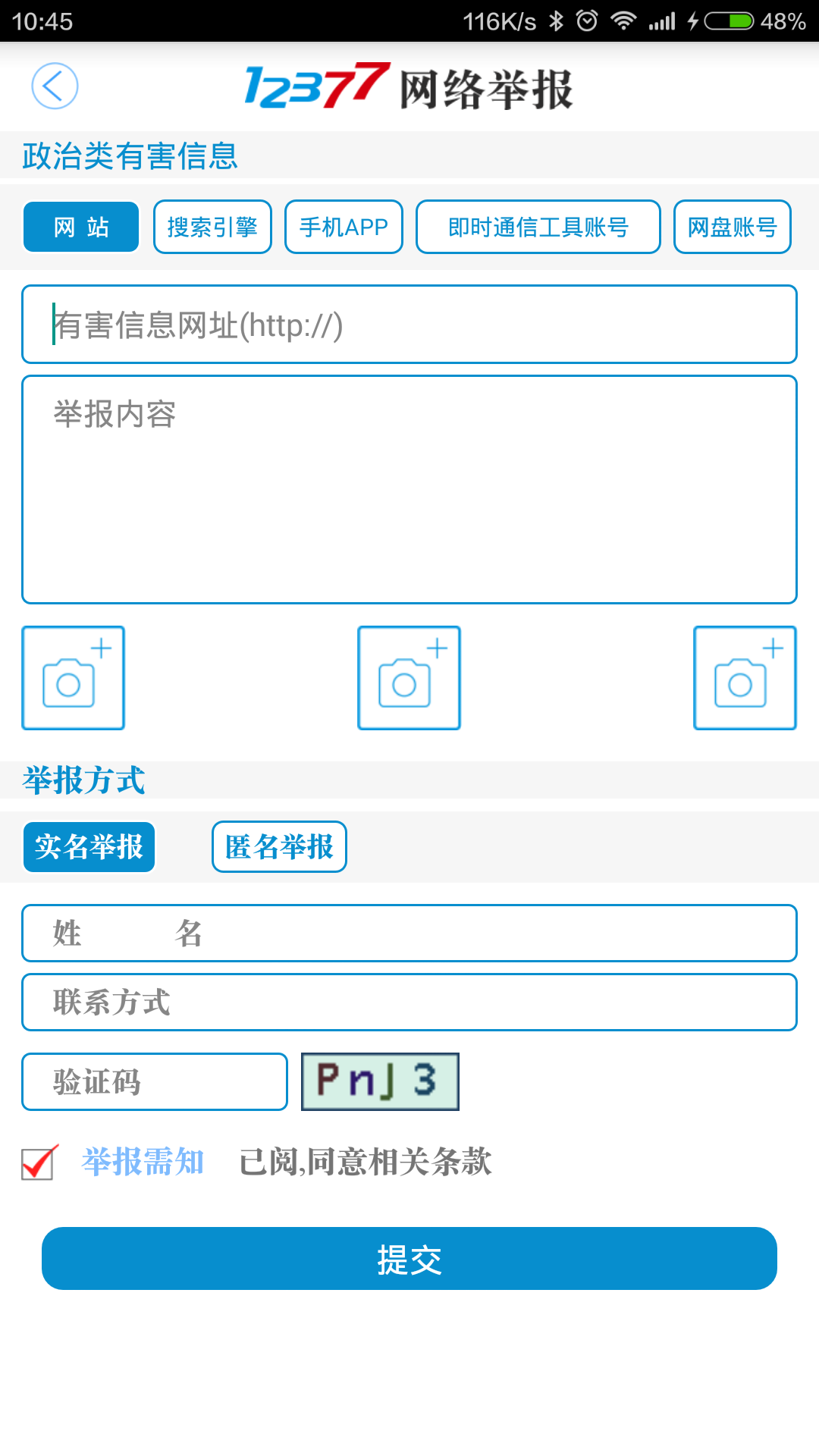The height and width of the screenshot is (1456, 819).
Task: Choose 实名举报 reporting method
Action: point(89,847)
